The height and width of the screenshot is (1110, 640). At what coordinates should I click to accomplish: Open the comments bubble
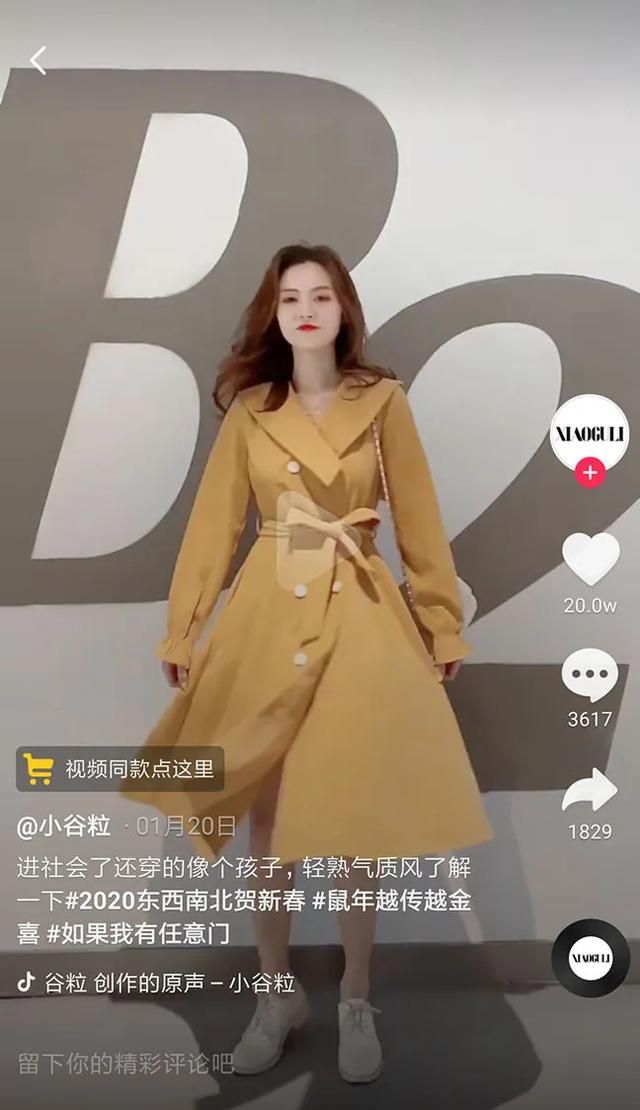[590, 675]
